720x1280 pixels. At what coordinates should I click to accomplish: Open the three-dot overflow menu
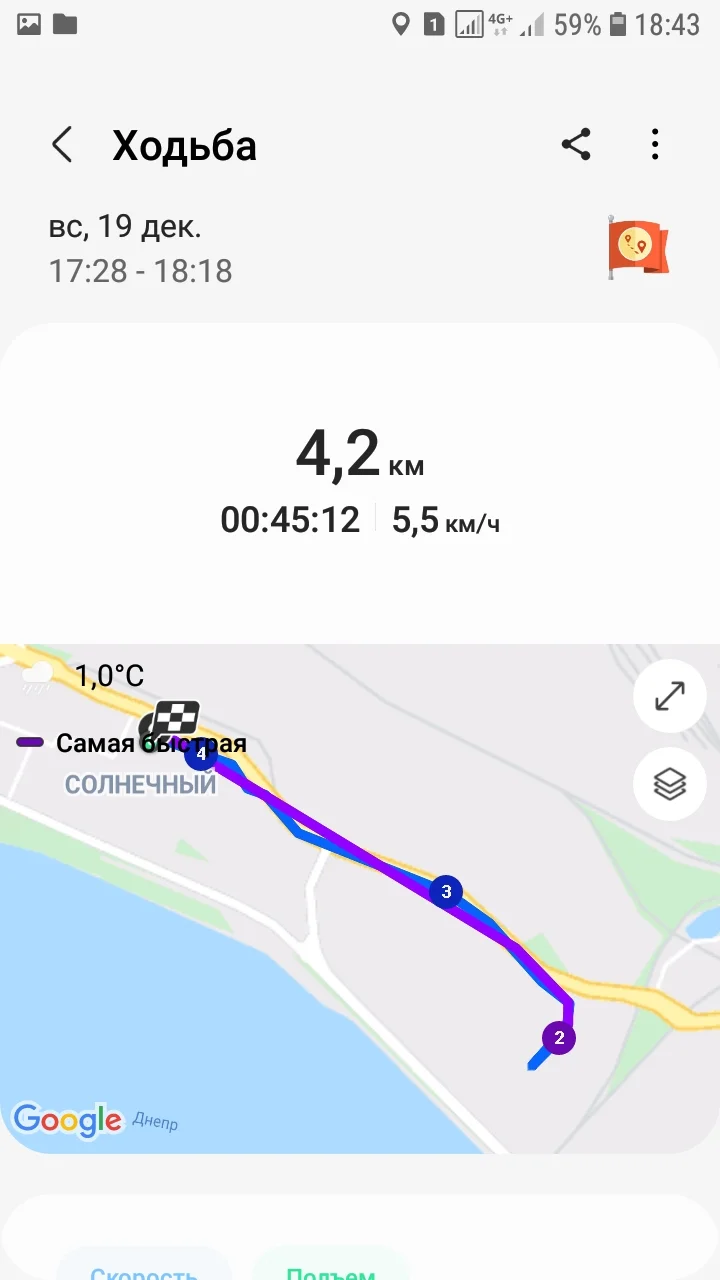[x=655, y=145]
